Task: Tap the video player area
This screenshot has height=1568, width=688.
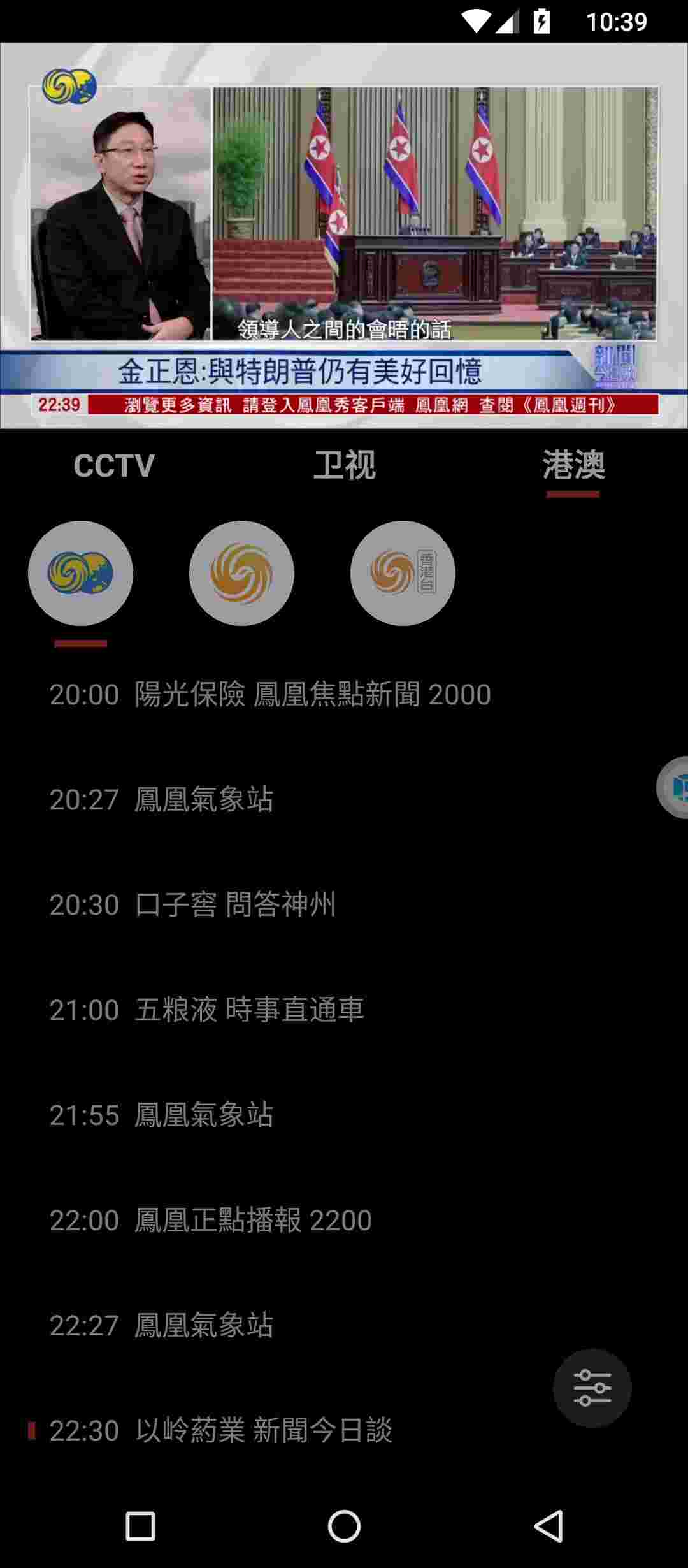Action: click(x=344, y=236)
